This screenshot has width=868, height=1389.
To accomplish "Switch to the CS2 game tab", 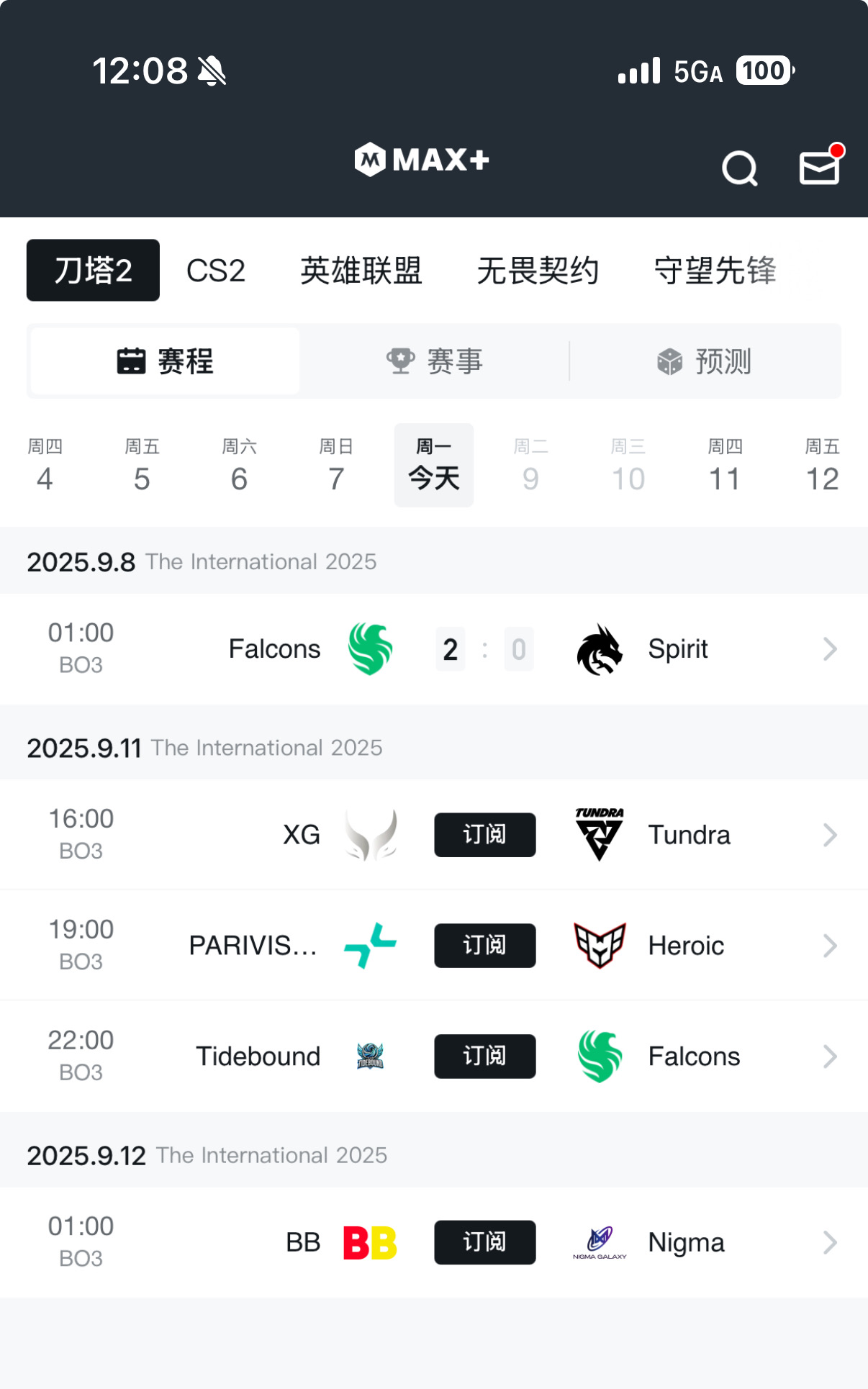I will pos(216,271).
